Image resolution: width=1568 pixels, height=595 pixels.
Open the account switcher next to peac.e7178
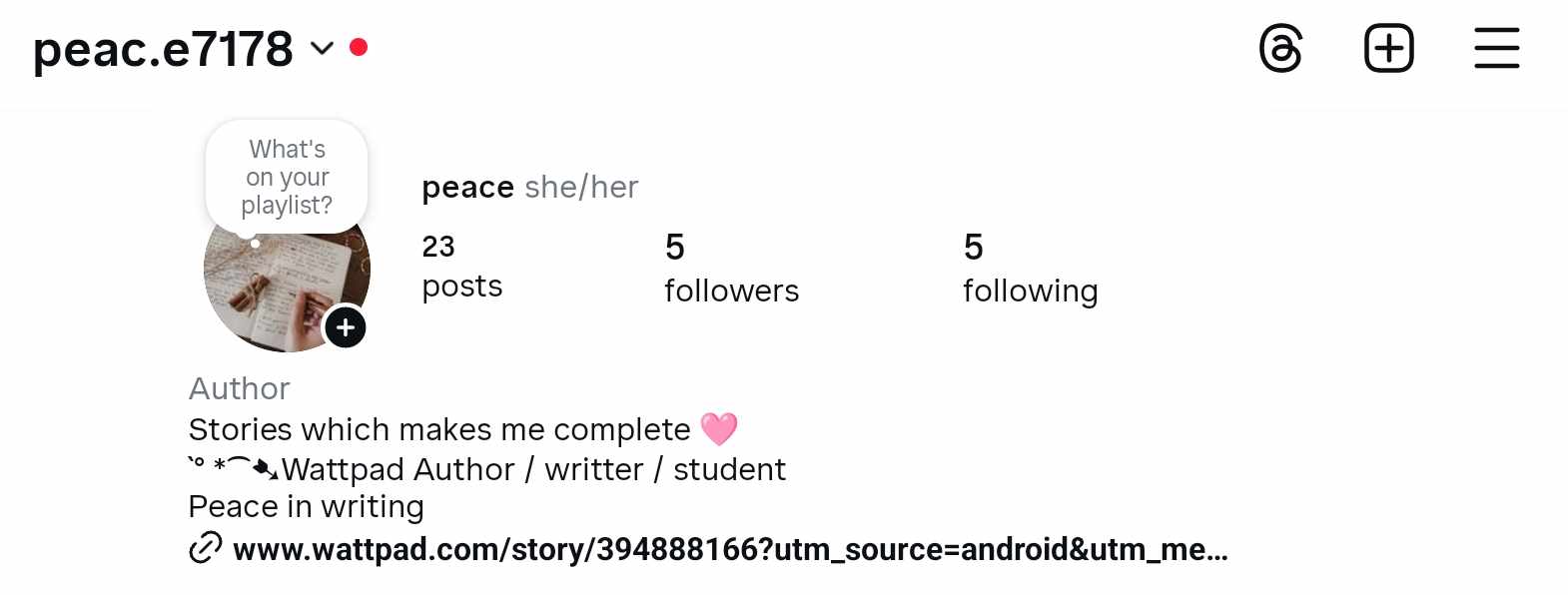322,48
